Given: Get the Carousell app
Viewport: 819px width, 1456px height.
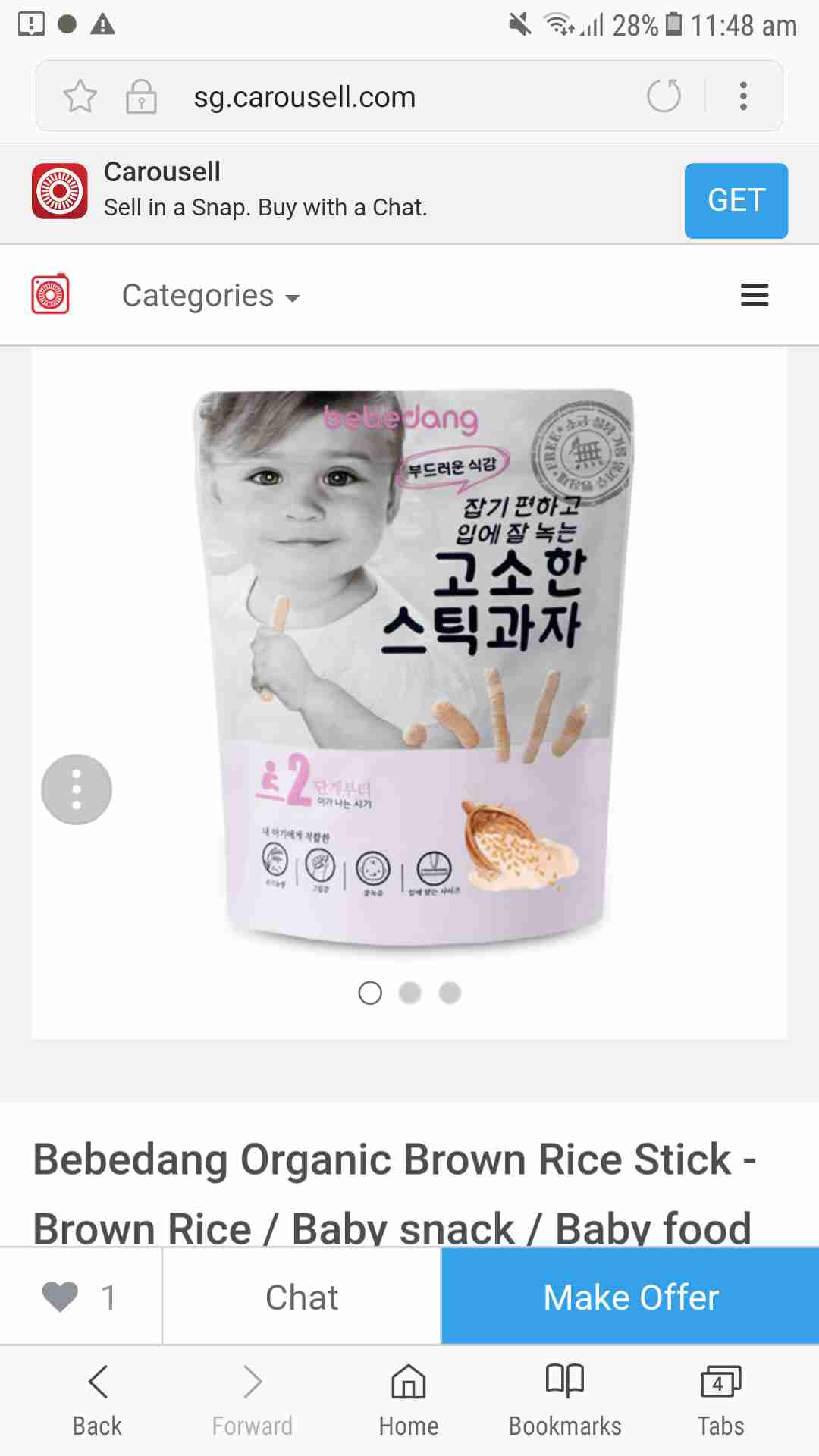Looking at the screenshot, I should click(736, 201).
